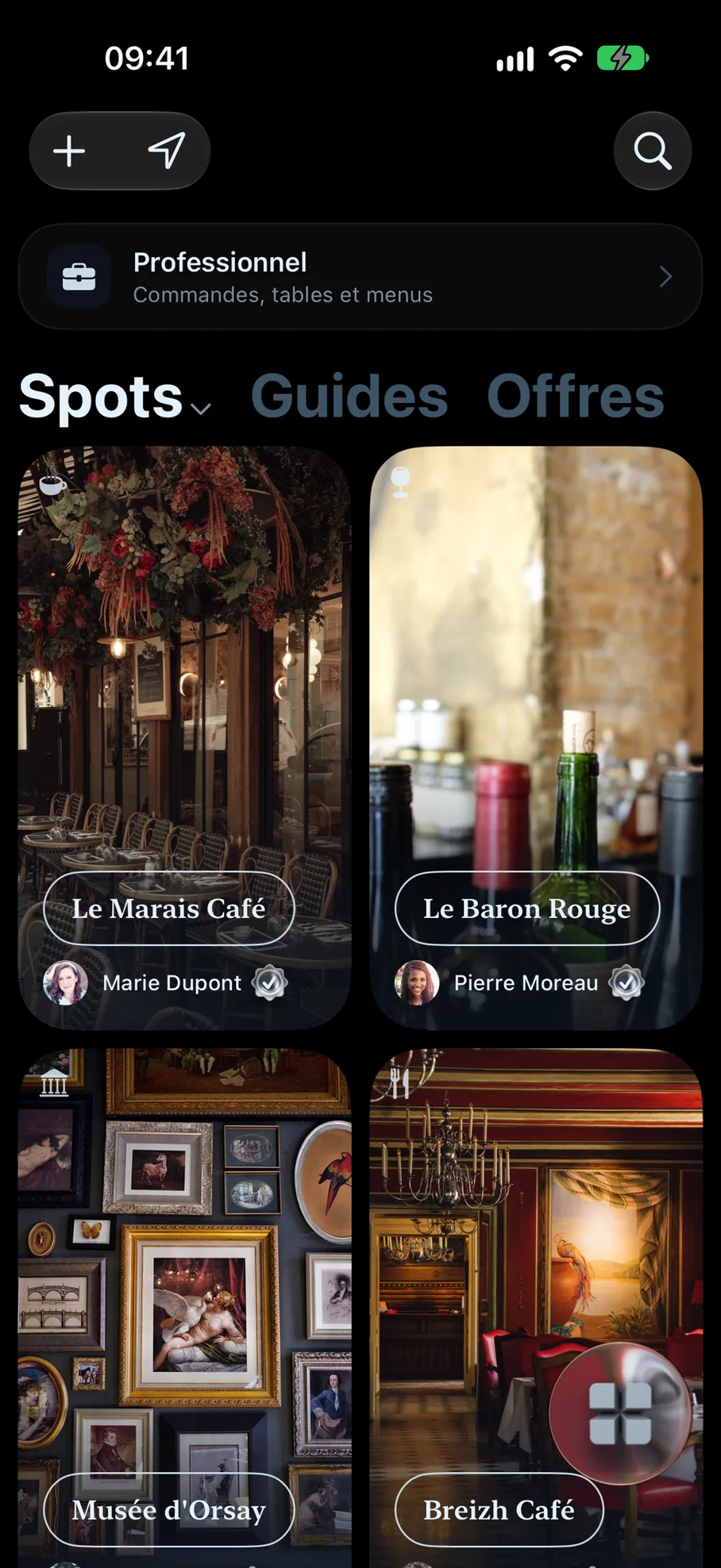Open the search magnifier
The height and width of the screenshot is (1568, 721).
(x=653, y=151)
